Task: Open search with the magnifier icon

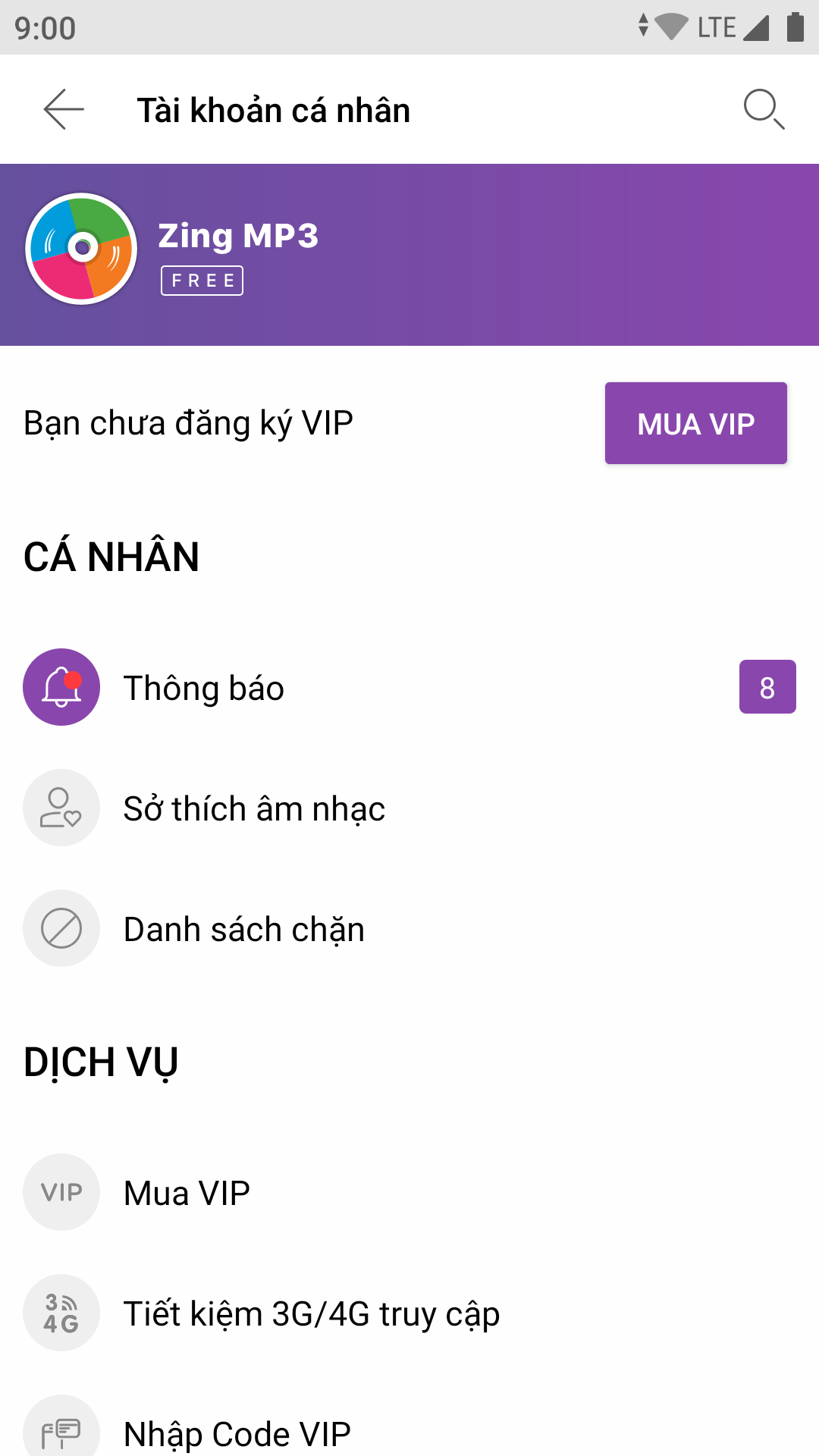Action: (764, 109)
